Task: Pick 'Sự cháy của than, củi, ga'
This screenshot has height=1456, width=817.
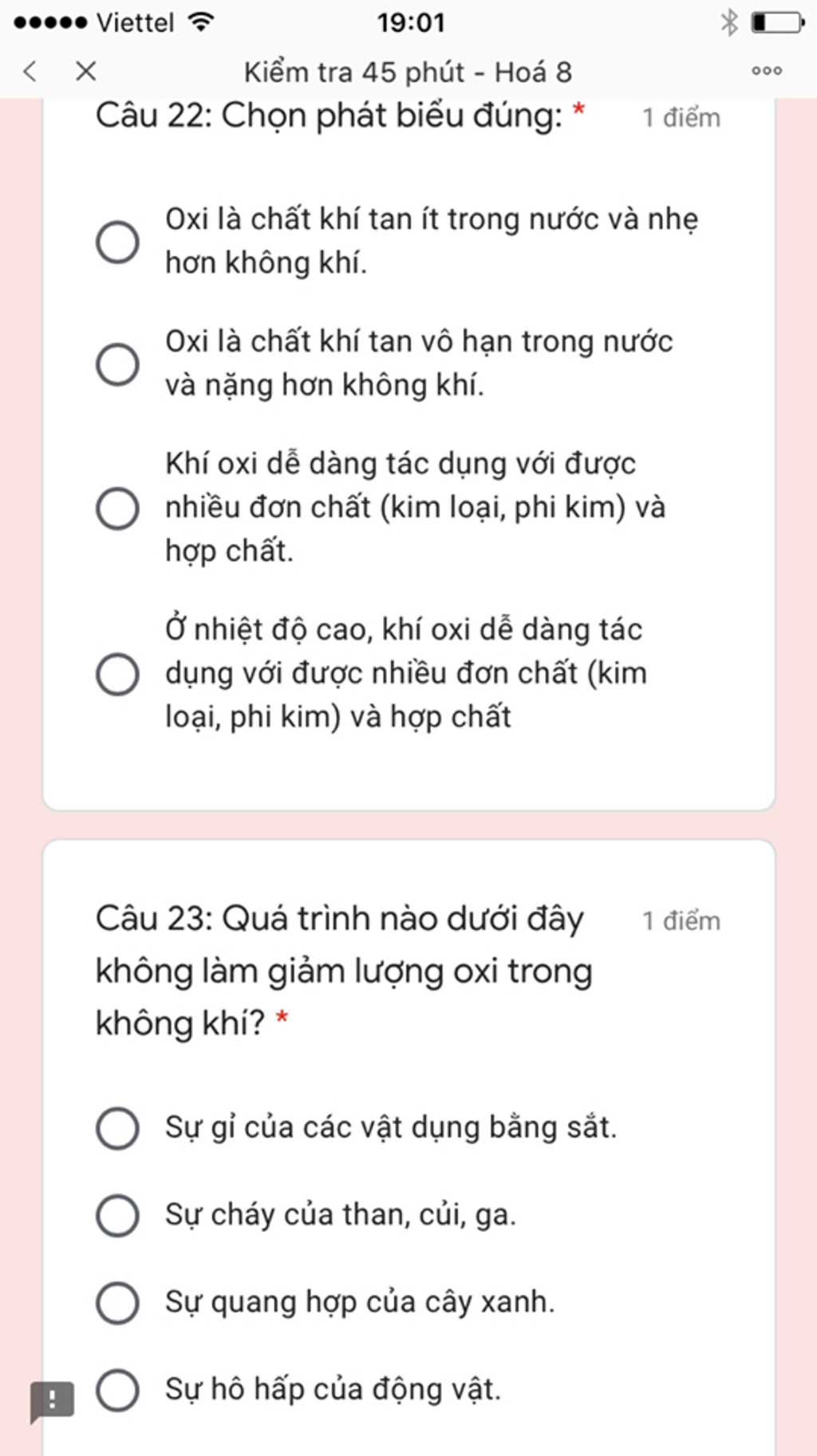Action: [117, 1215]
